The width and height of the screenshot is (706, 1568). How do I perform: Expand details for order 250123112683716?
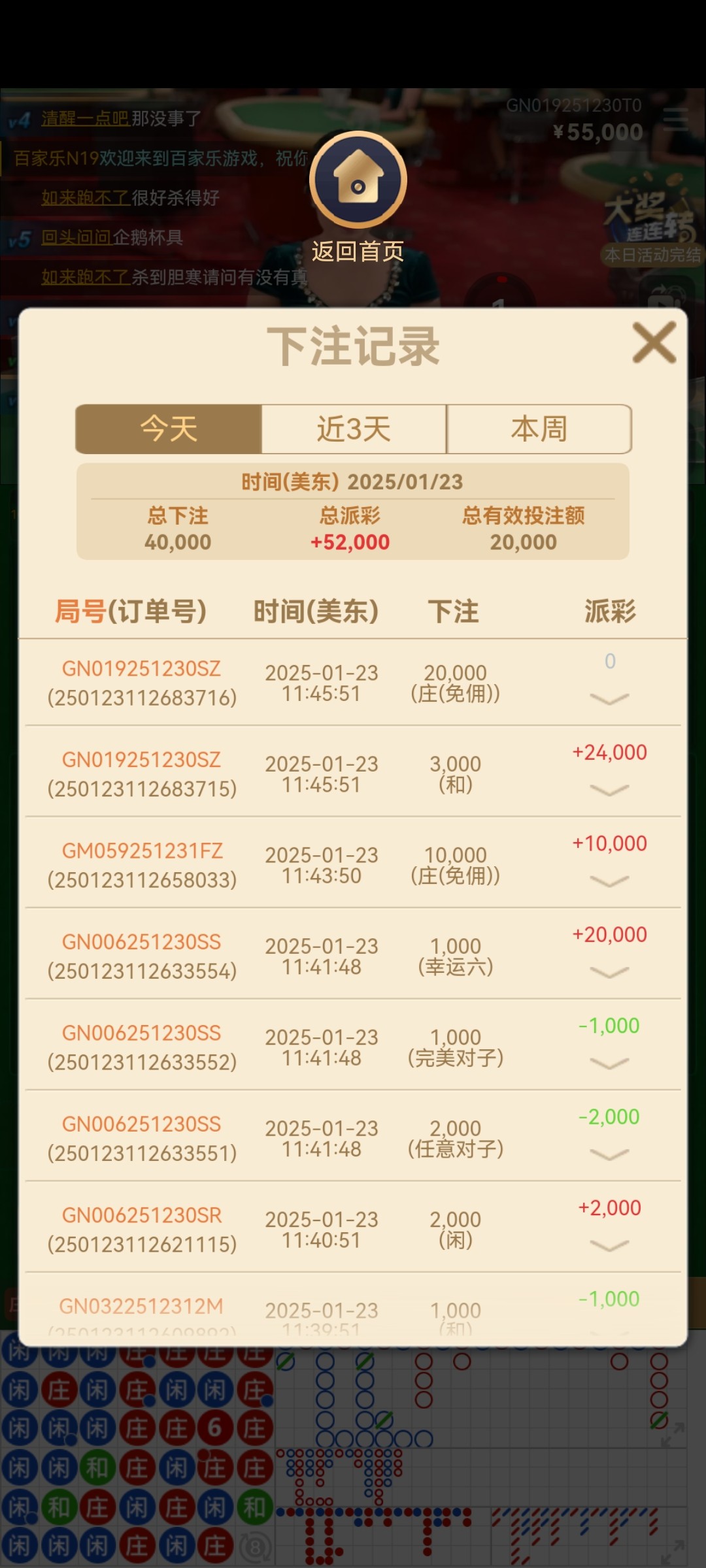(x=609, y=699)
